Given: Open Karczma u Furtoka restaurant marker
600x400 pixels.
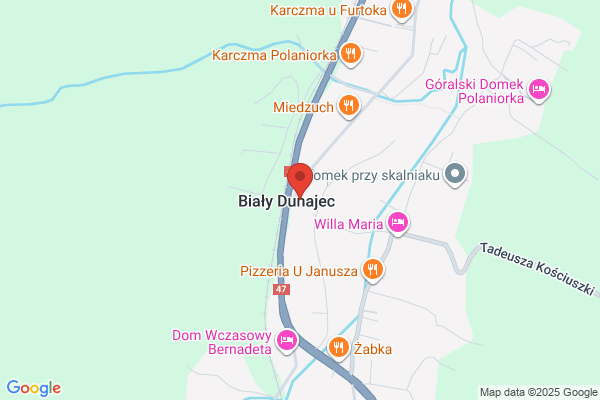Looking at the screenshot, I should click(x=401, y=9).
